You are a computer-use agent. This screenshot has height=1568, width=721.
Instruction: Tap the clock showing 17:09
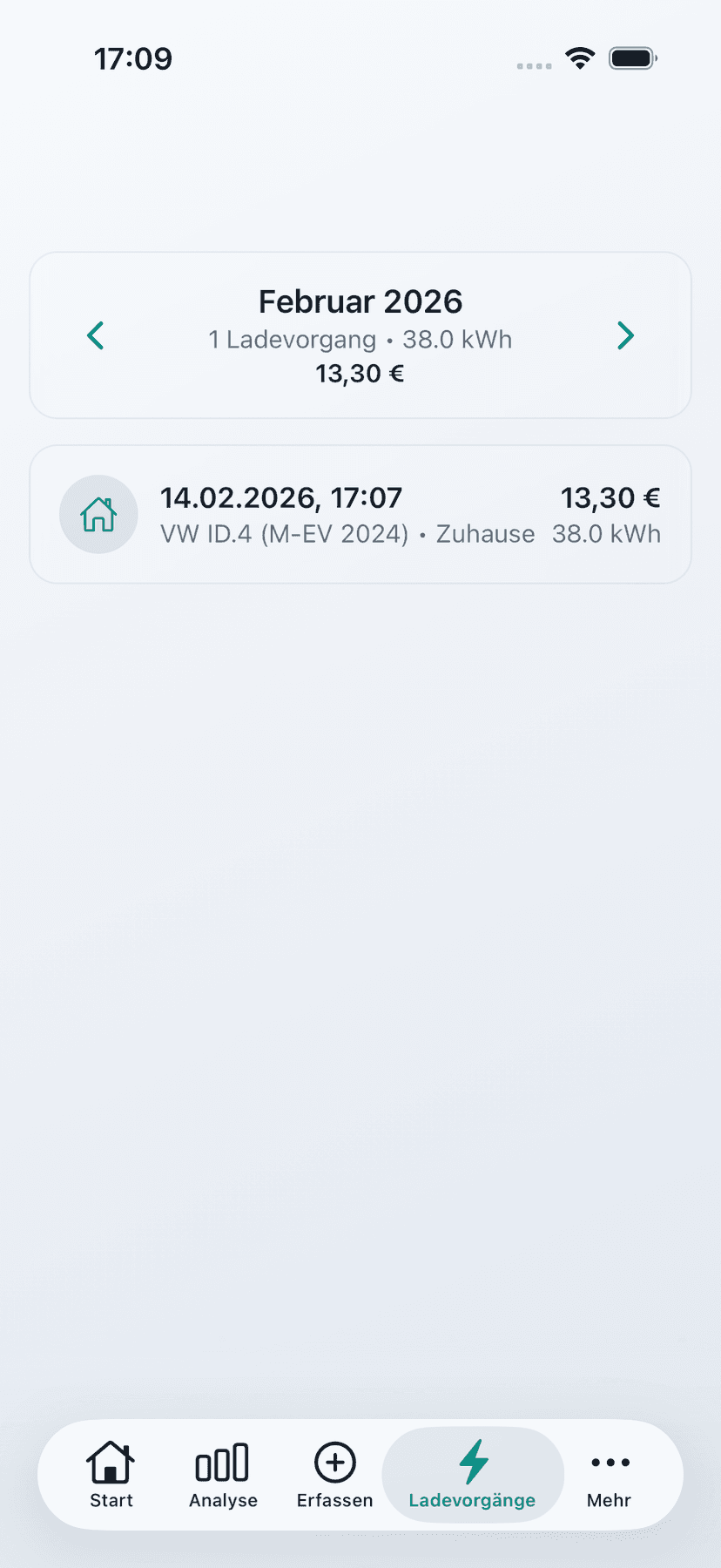coord(134,57)
